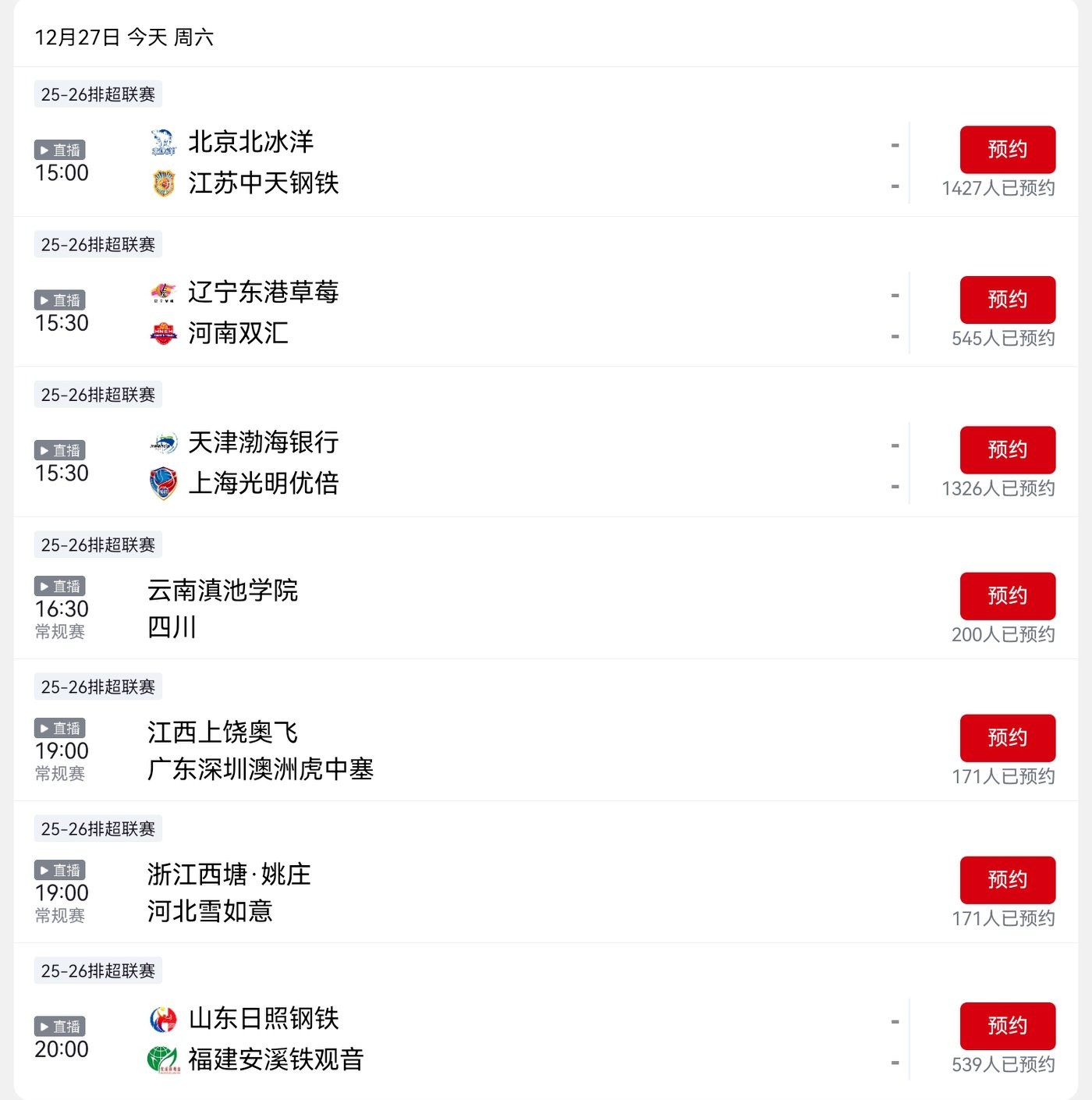This screenshot has height=1100, width=1092.
Task: Reserve the 浙江西塘·姚庄 vs 河北雪如意 match
Action: [x=1007, y=880]
